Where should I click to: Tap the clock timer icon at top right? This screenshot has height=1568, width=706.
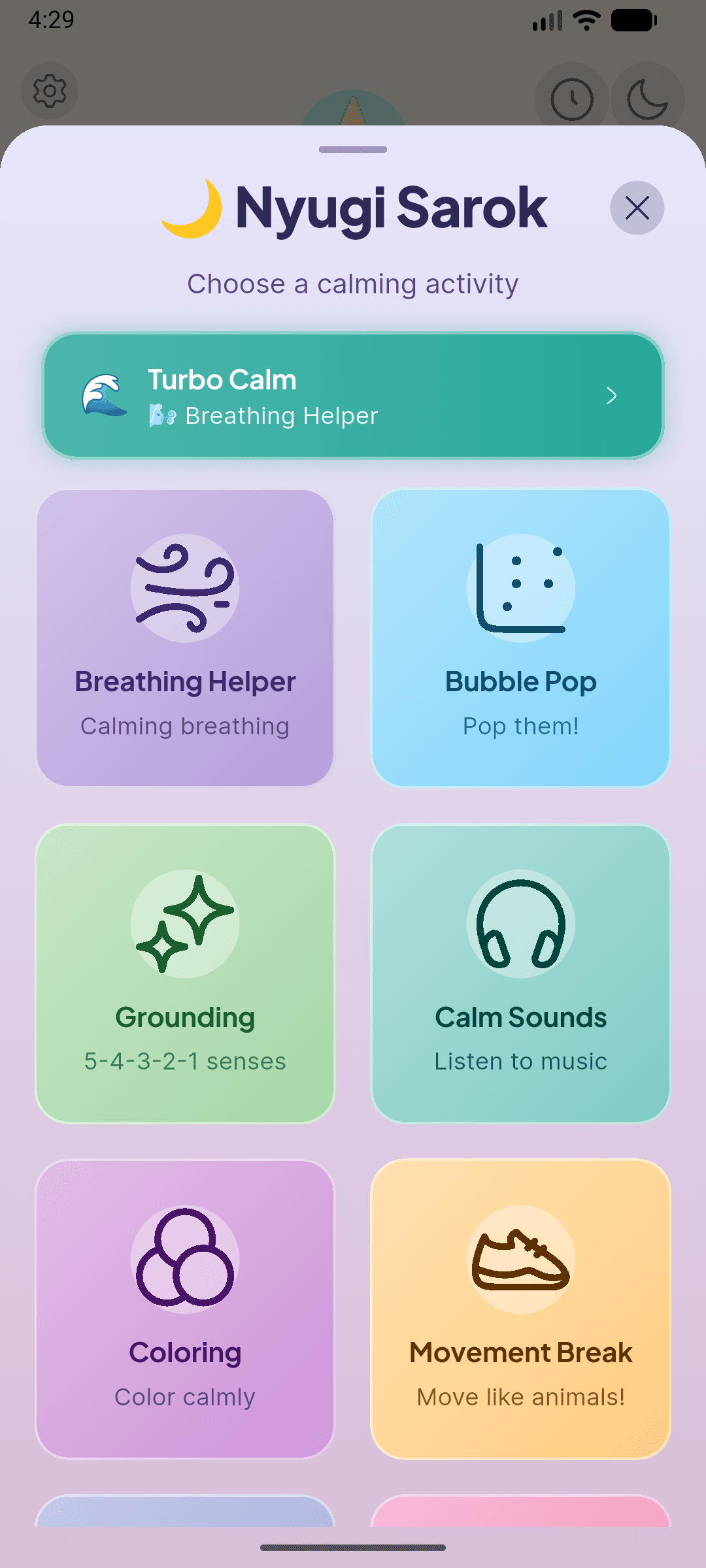point(571,98)
